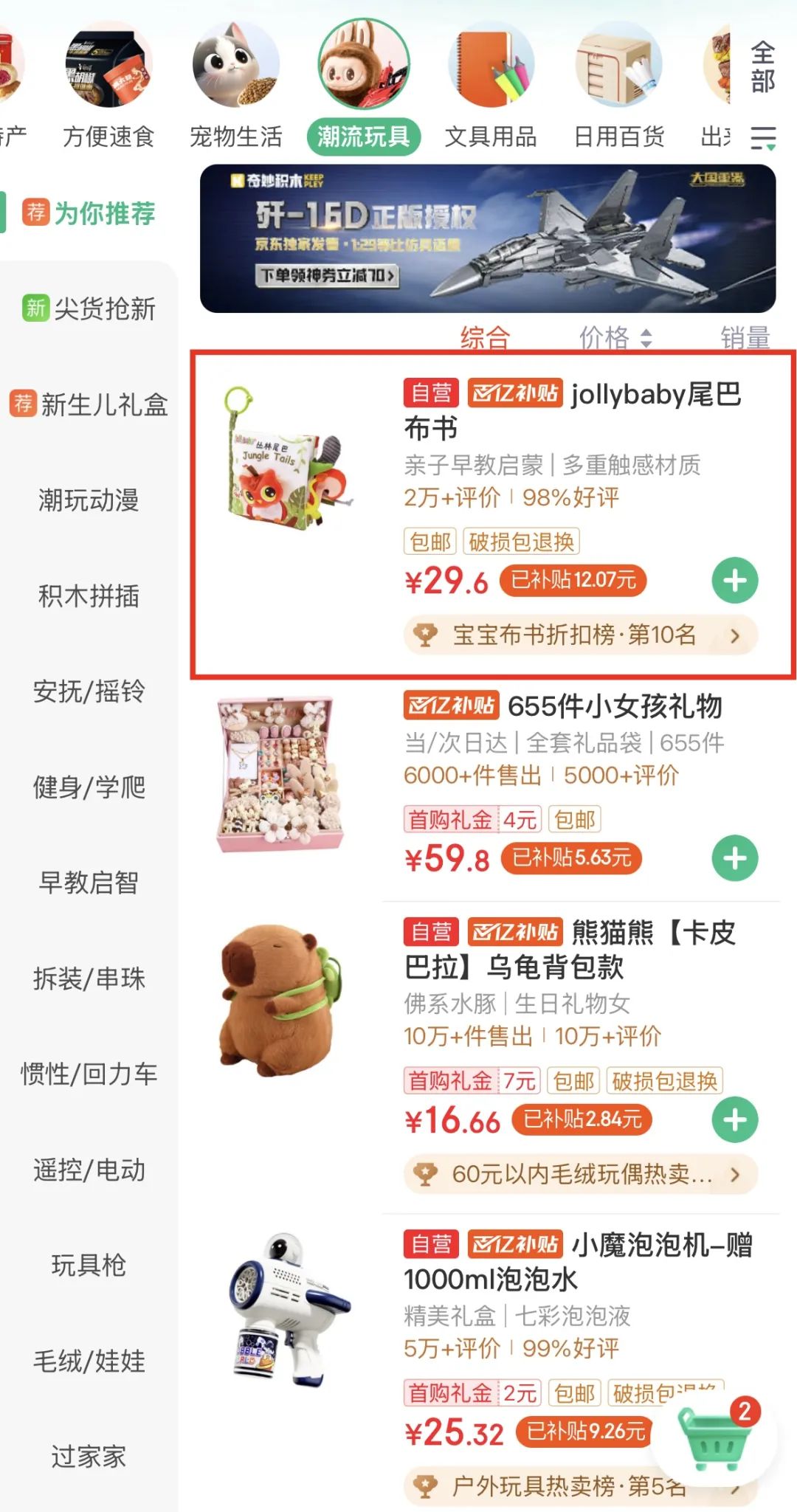View 小魔泡泡机 product details
This screenshot has width=797, height=1512.
[x=578, y=1262]
